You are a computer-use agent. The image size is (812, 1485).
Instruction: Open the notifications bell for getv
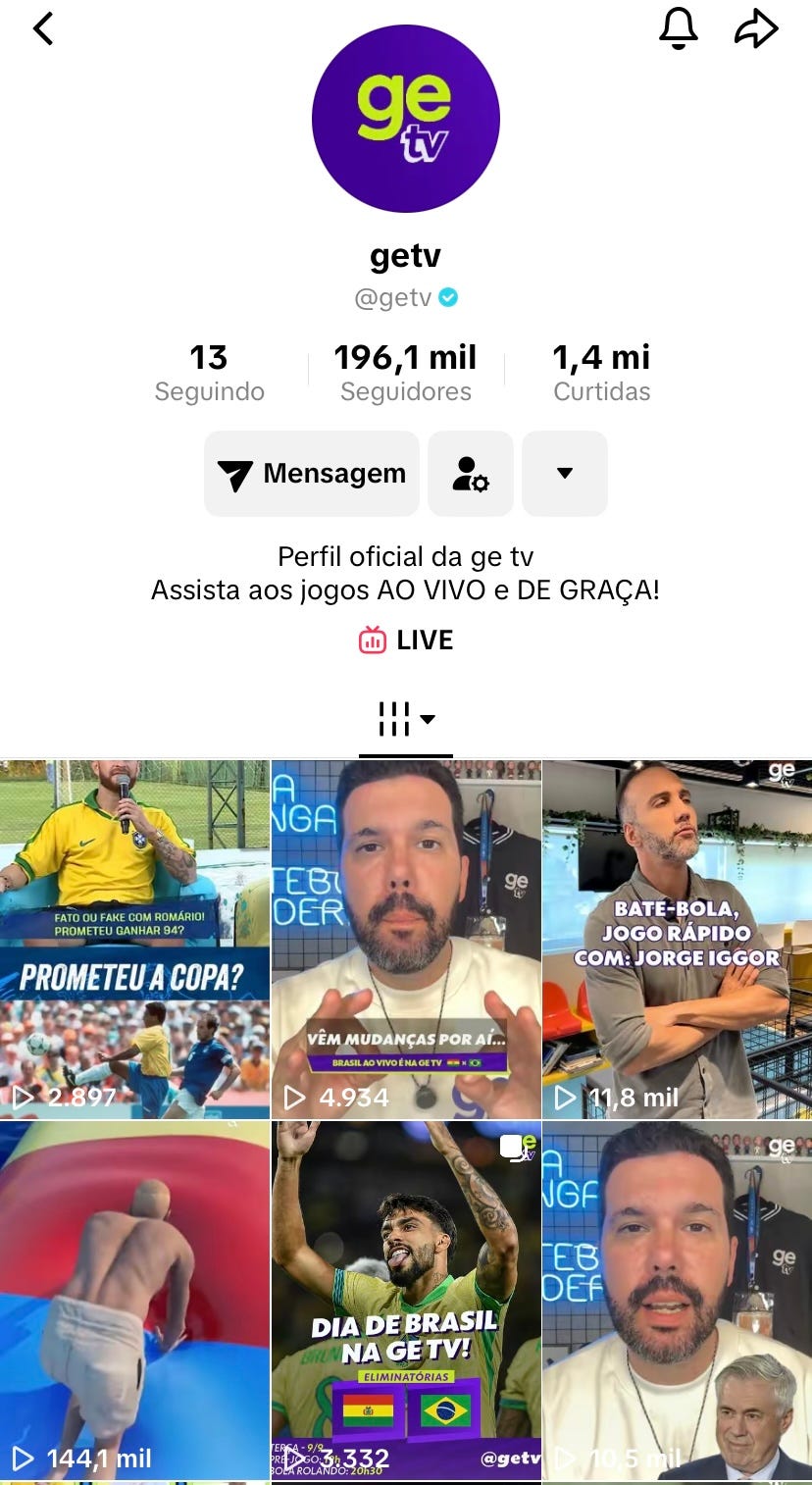678,29
